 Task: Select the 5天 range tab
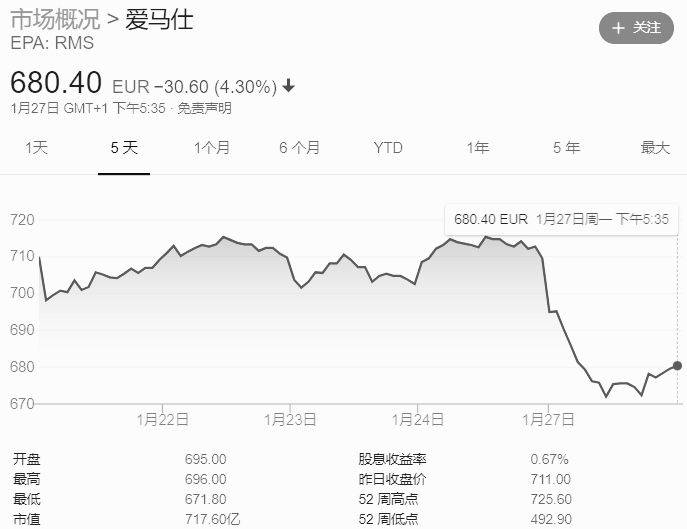tap(124, 148)
